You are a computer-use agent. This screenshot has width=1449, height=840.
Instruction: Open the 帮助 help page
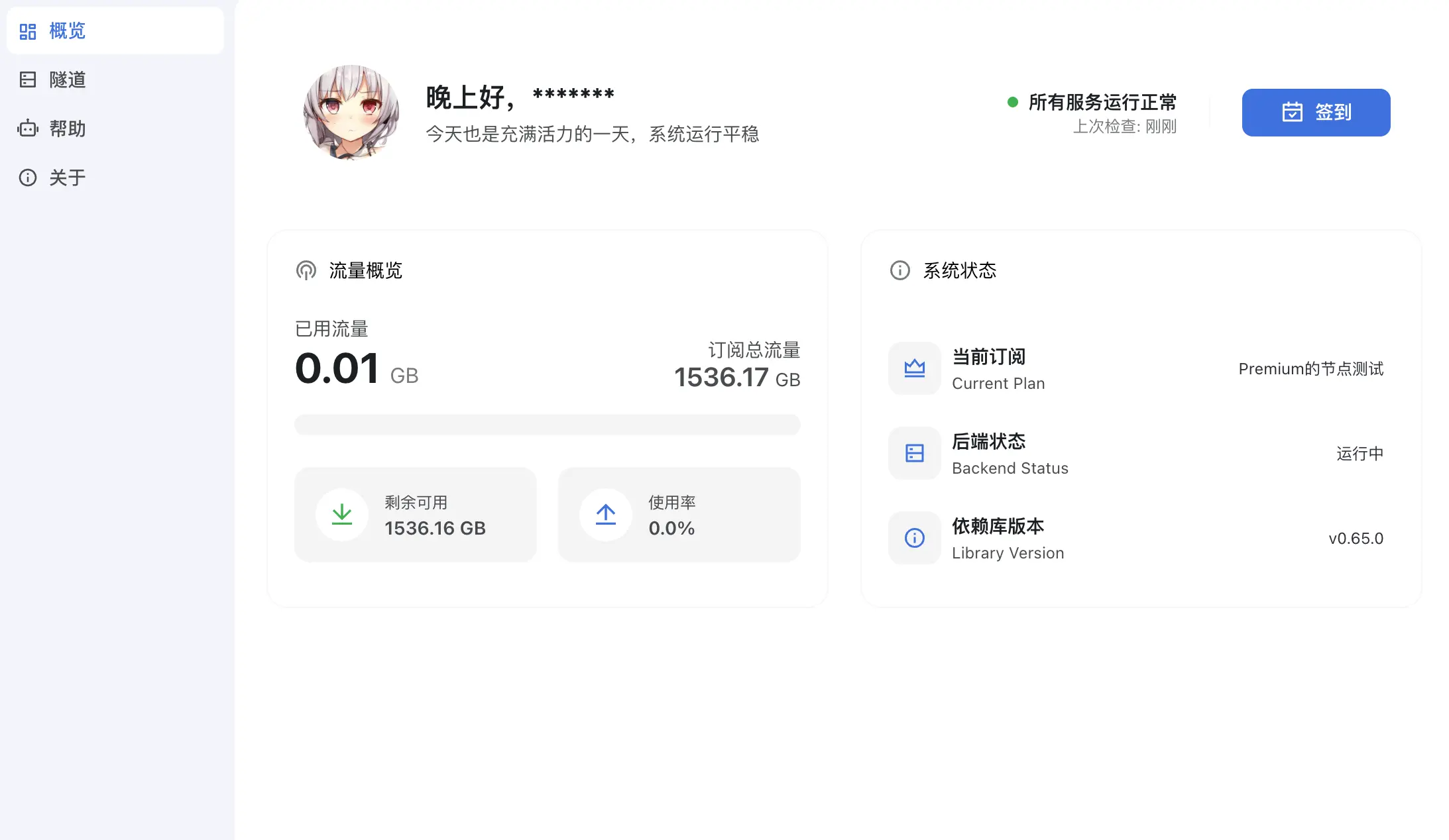point(66,129)
